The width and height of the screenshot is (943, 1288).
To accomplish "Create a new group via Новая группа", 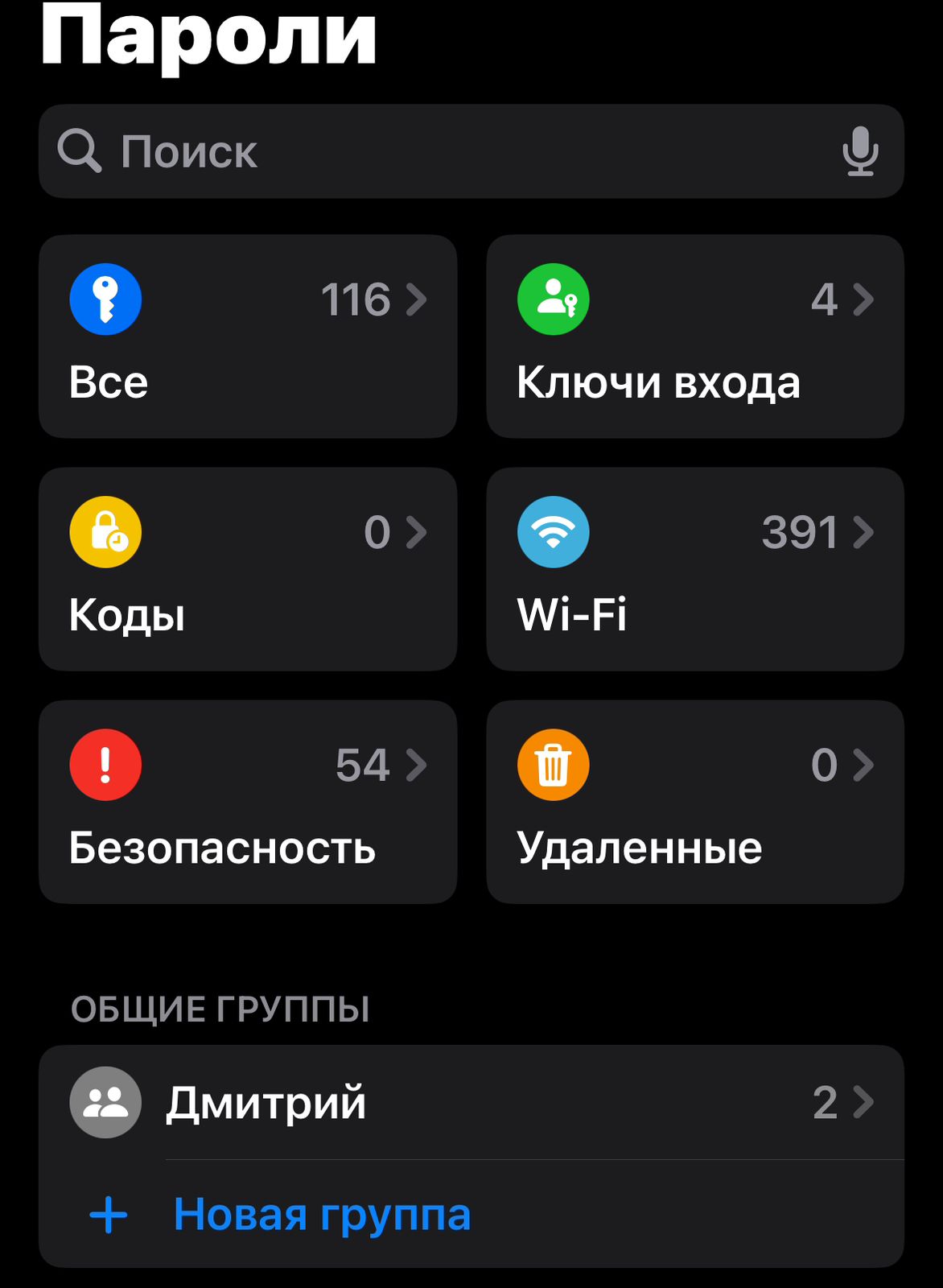I will coord(322,1215).
